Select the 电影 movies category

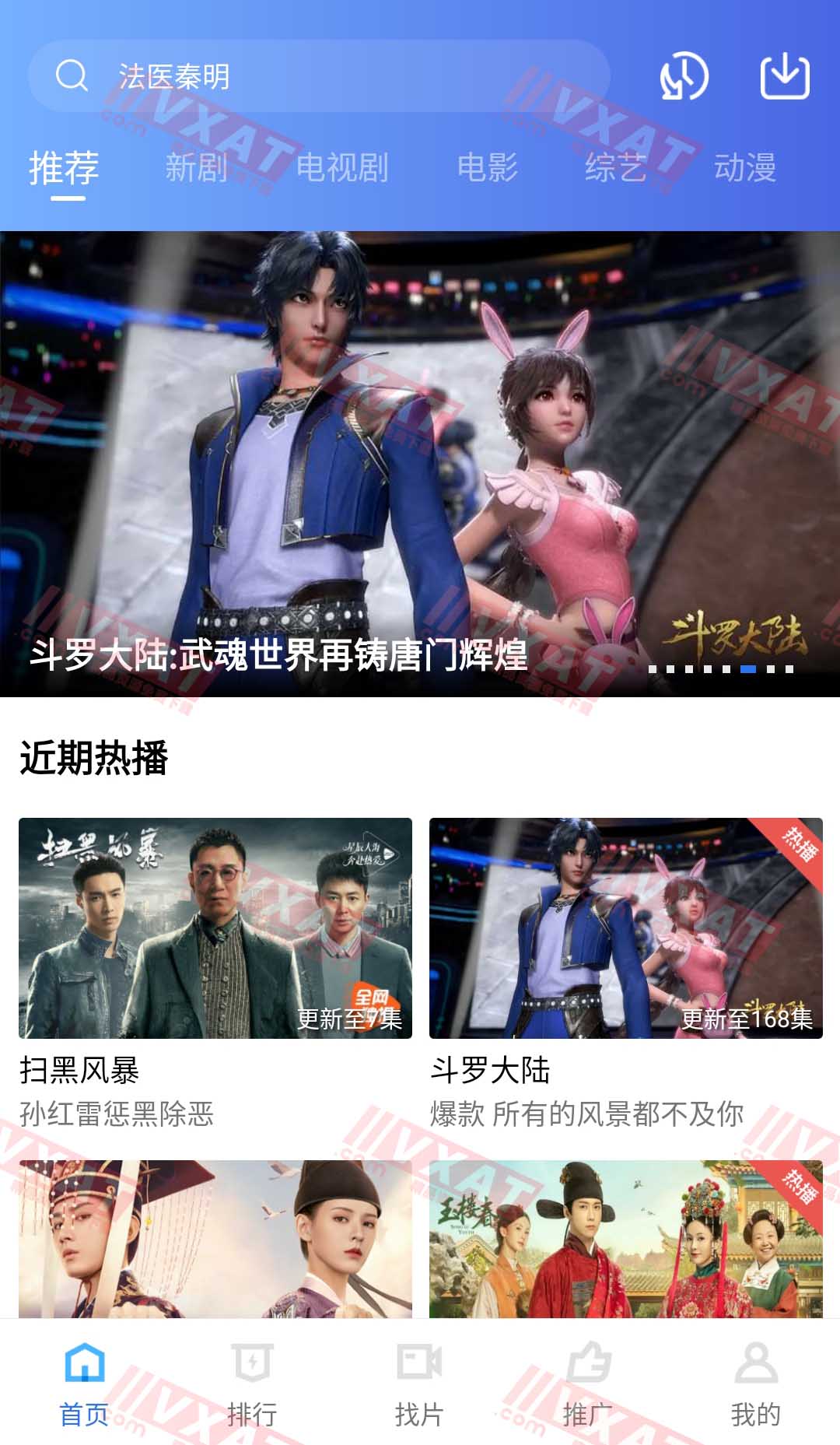[x=490, y=167]
